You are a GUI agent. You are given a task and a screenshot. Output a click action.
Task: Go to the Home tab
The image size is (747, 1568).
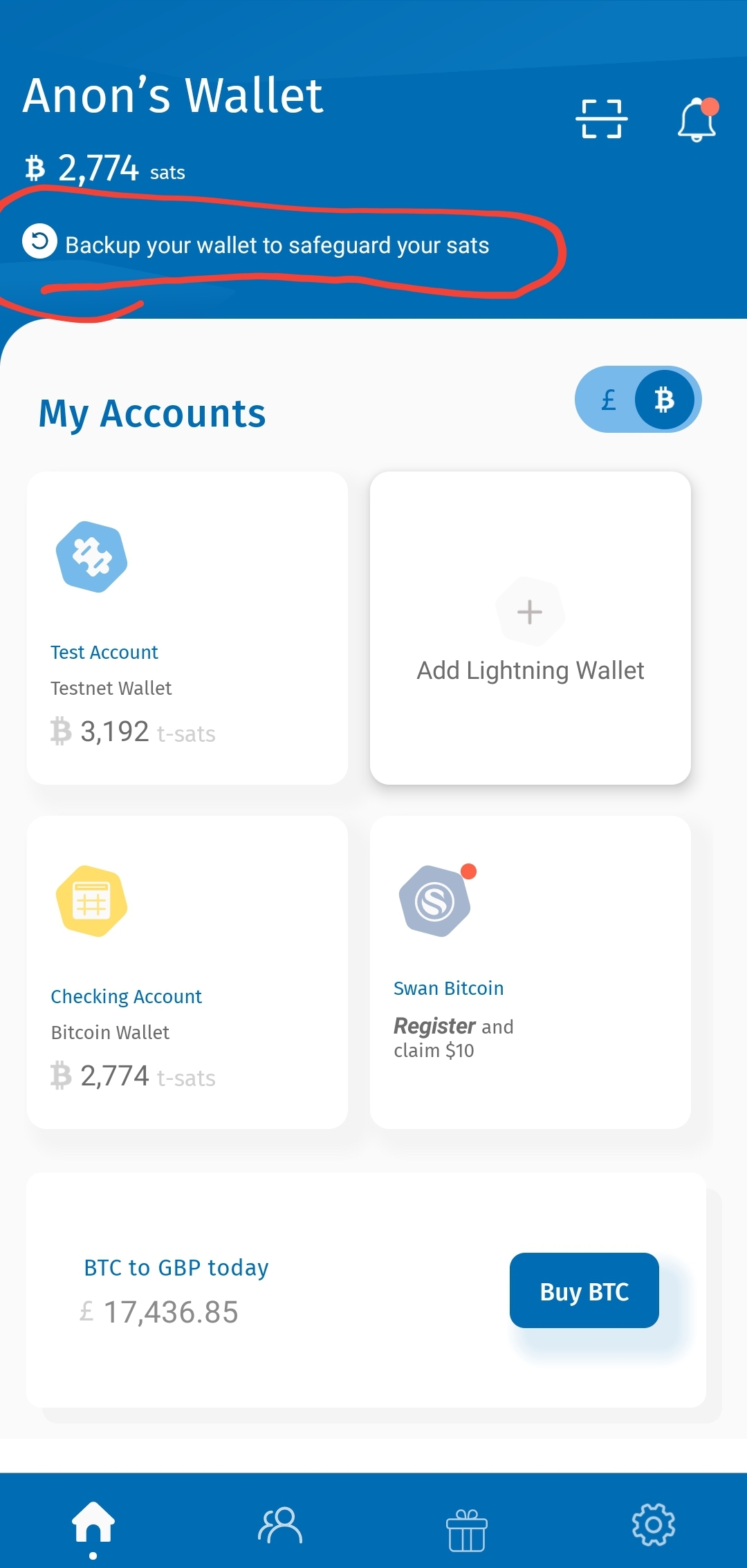[x=93, y=1524]
